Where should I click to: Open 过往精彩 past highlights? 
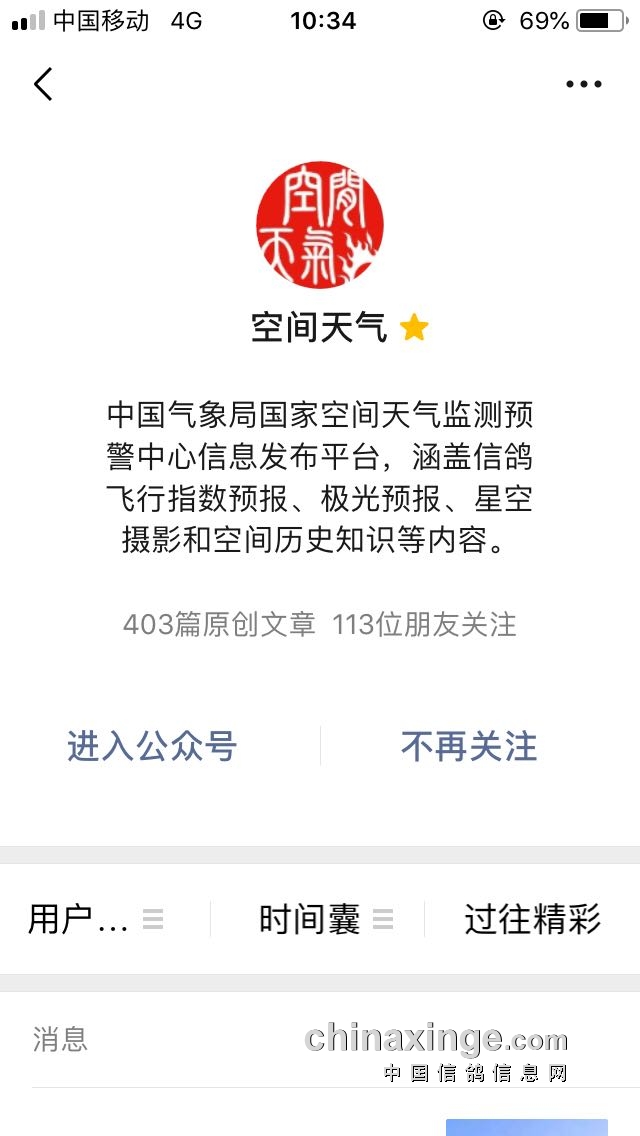[x=532, y=918]
